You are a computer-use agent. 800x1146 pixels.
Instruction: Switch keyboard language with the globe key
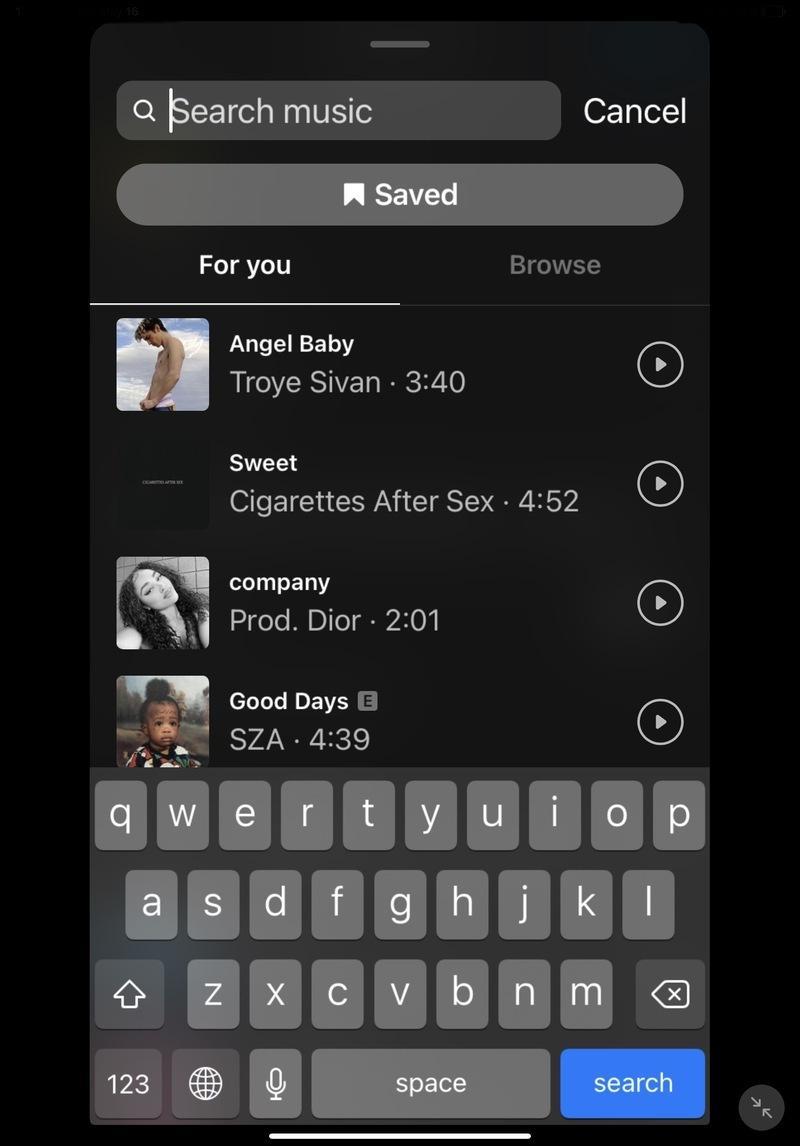point(205,1083)
